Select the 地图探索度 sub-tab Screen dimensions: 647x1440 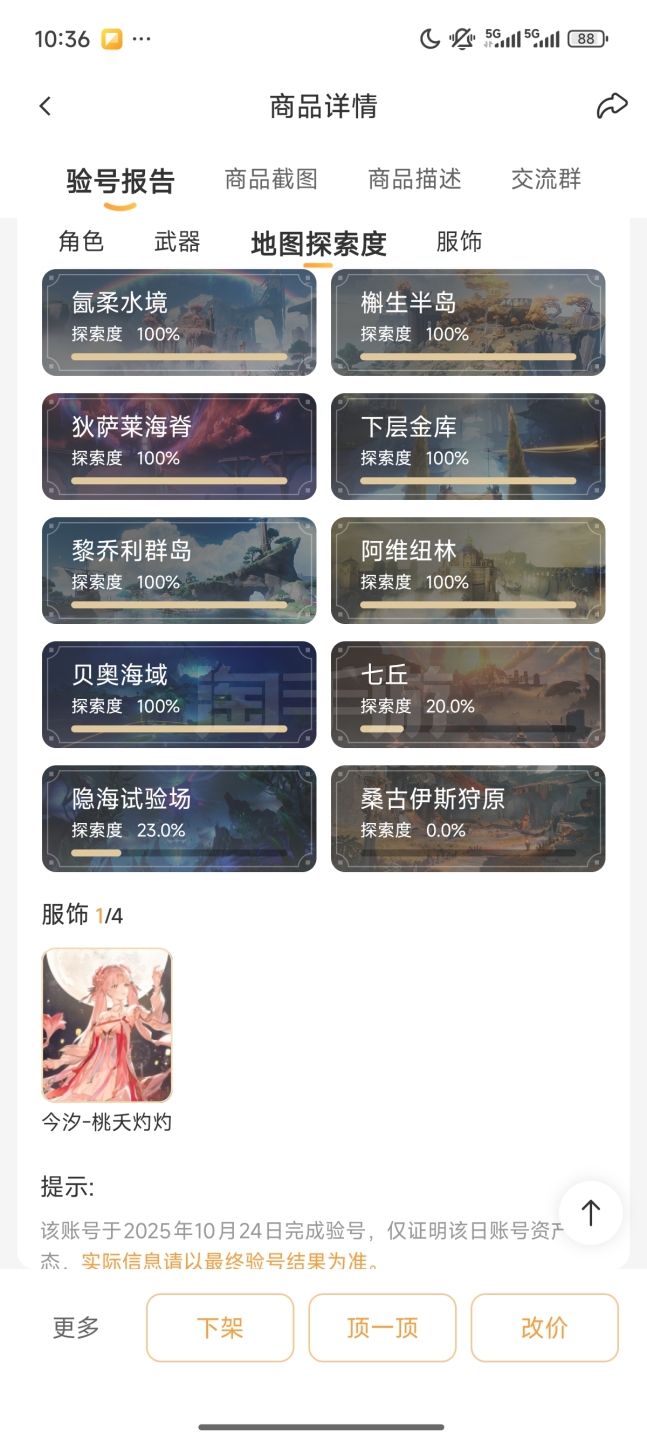coord(318,243)
